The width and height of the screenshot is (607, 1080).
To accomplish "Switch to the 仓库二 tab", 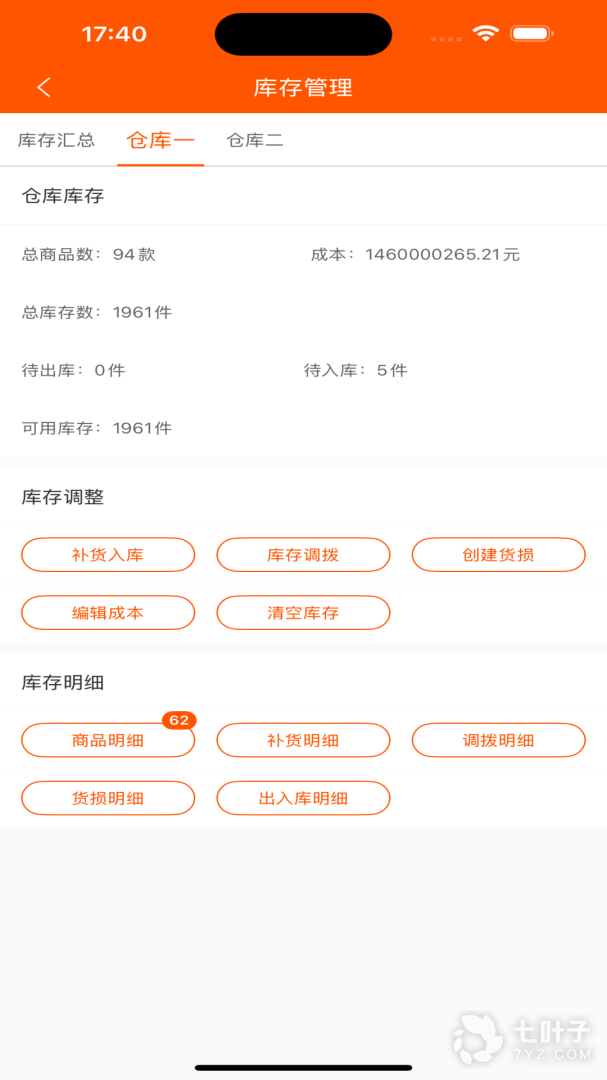I will [x=255, y=141].
